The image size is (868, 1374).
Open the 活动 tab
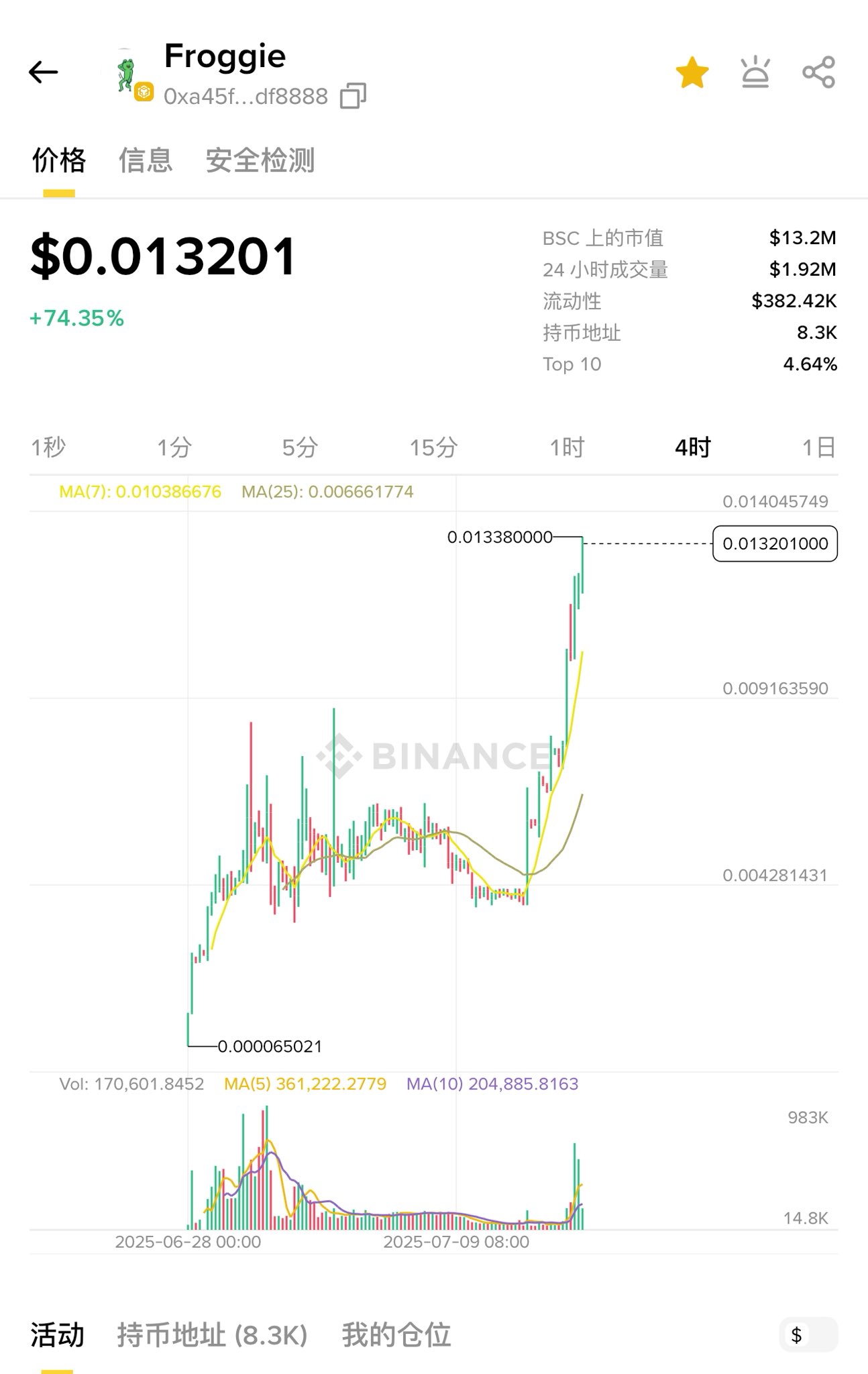click(x=58, y=1335)
